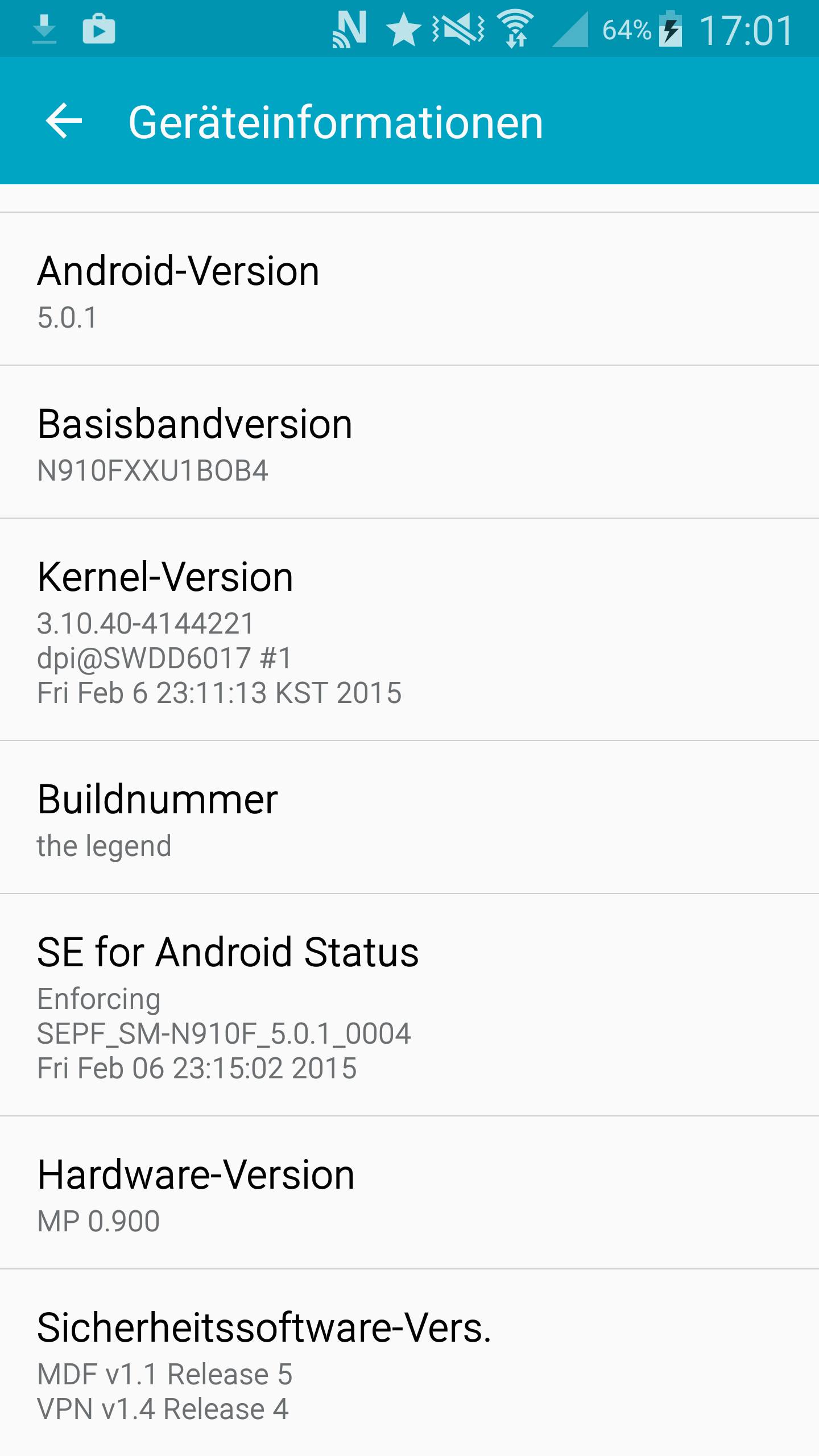Viewport: 819px width, 1456px height.
Task: Tap the Kernel-Version row
Action: pyautogui.click(x=409, y=630)
